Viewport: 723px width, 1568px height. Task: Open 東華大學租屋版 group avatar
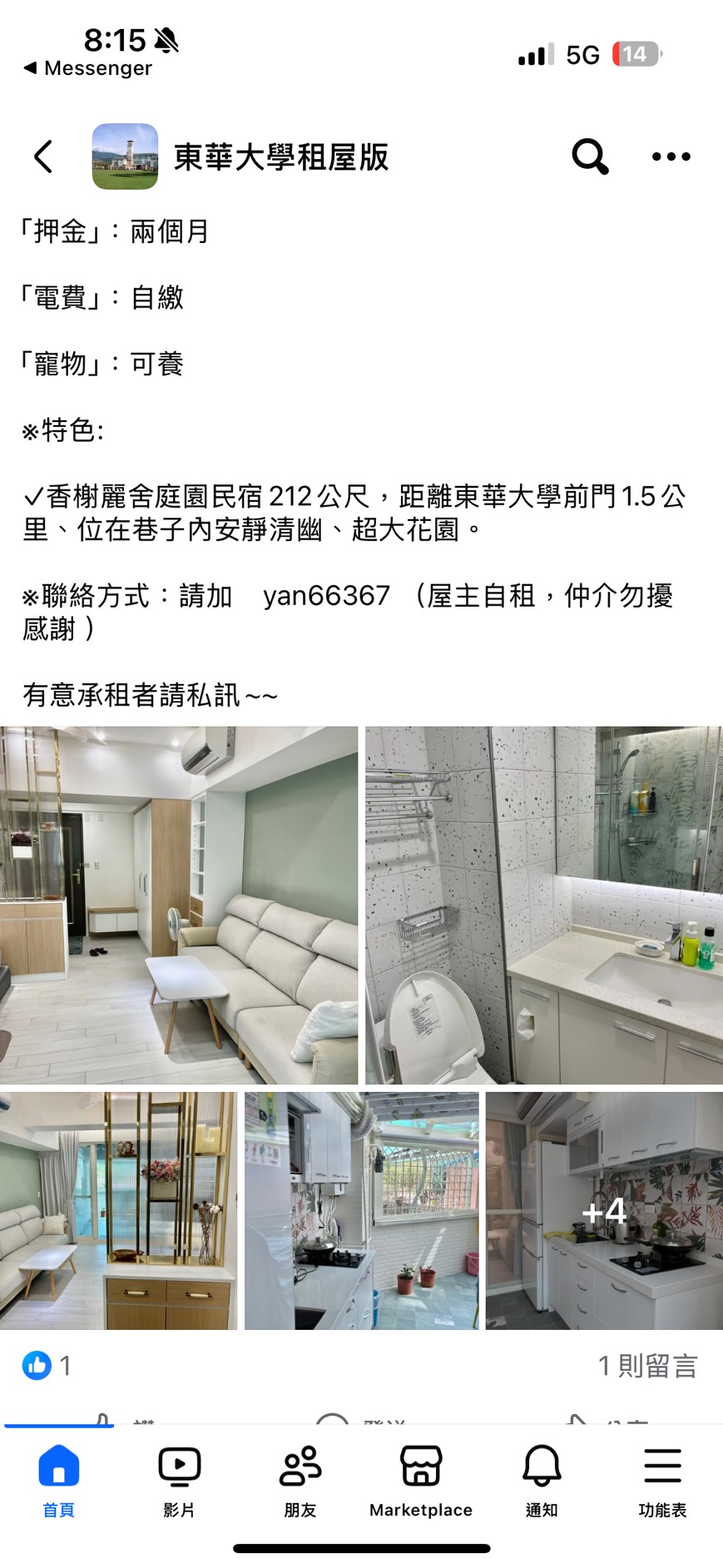pyautogui.click(x=125, y=156)
